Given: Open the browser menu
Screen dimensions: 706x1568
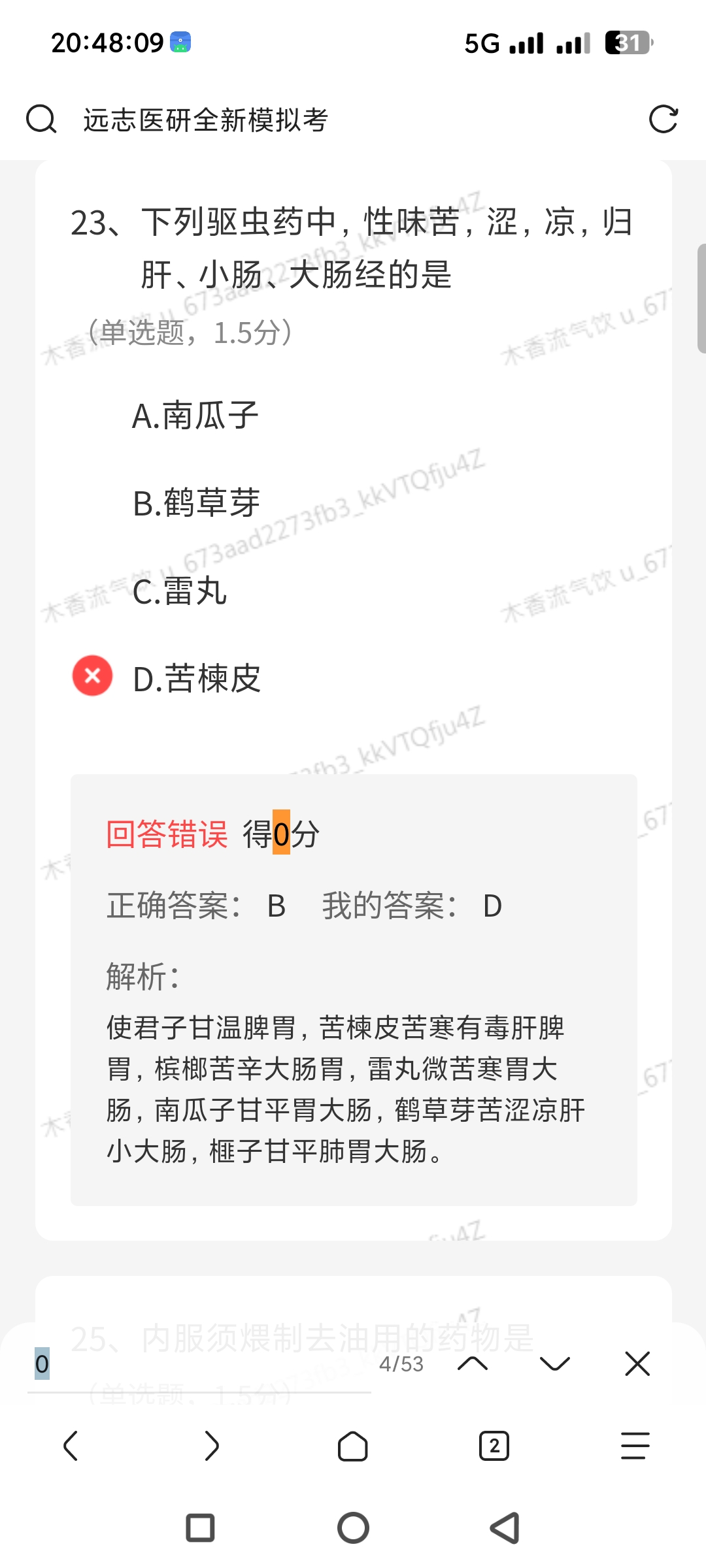Looking at the screenshot, I should 635,1446.
